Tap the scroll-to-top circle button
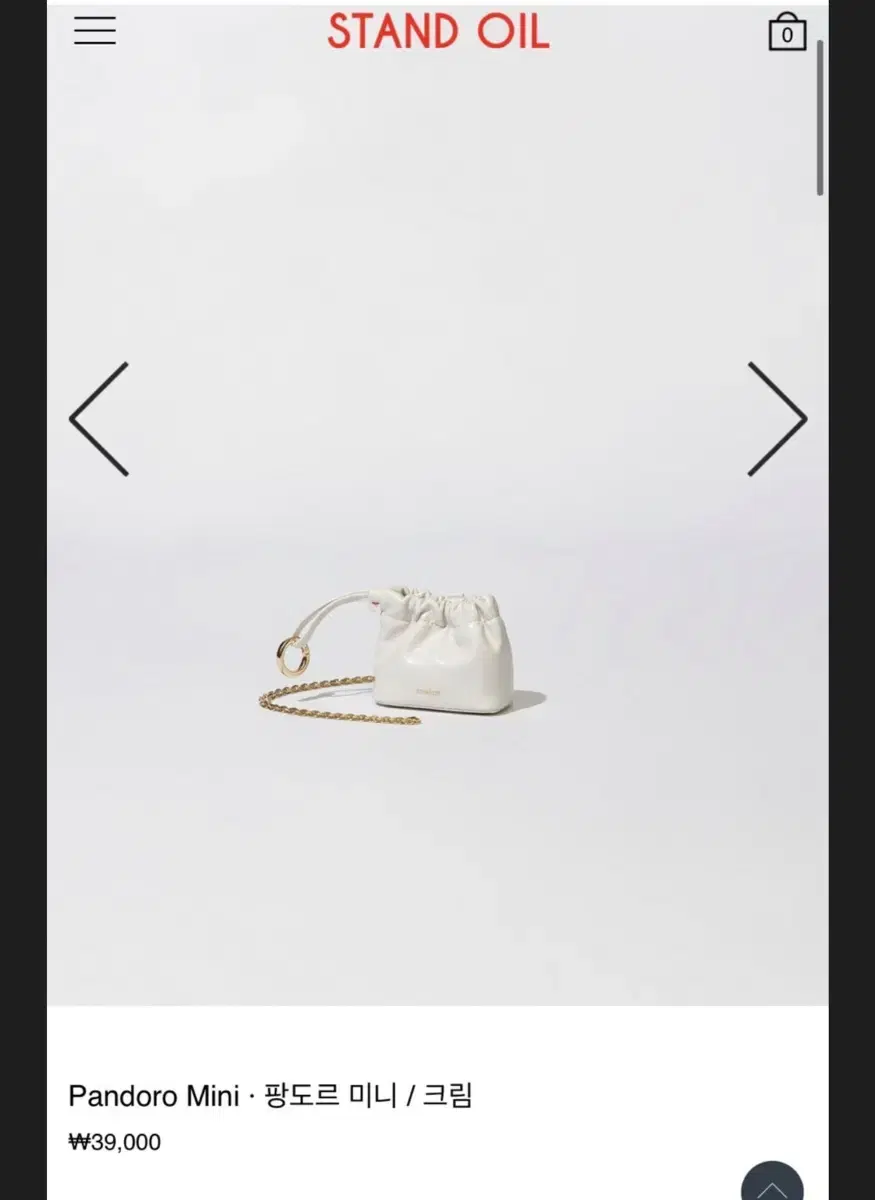875x1200 pixels. click(x=772, y=1185)
